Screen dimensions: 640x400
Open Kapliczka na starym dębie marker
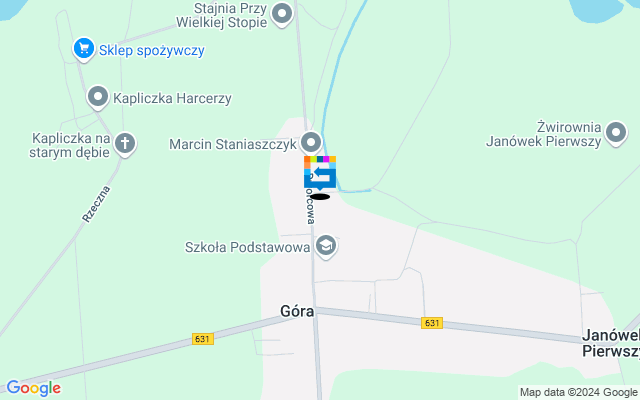coord(125,143)
